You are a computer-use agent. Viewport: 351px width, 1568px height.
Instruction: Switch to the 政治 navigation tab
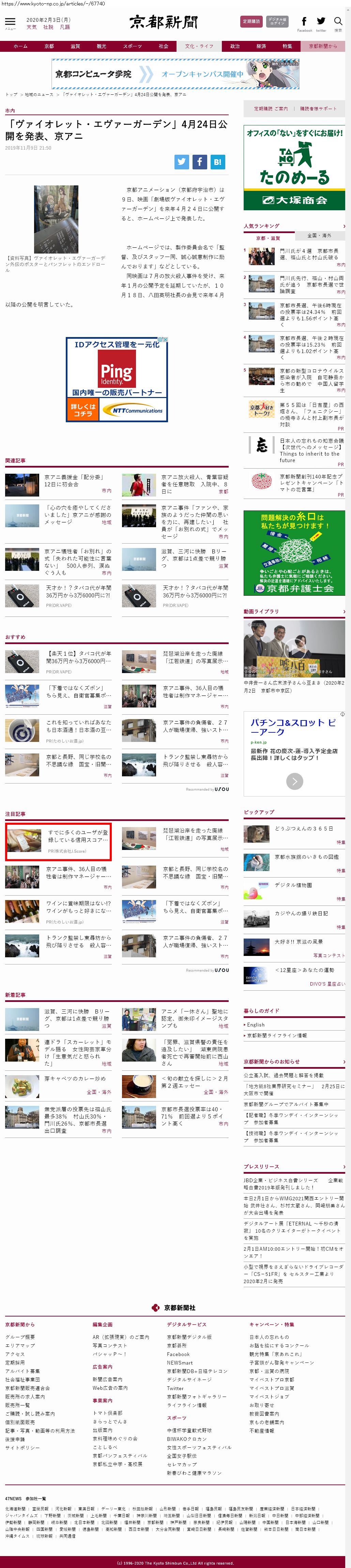235,46
